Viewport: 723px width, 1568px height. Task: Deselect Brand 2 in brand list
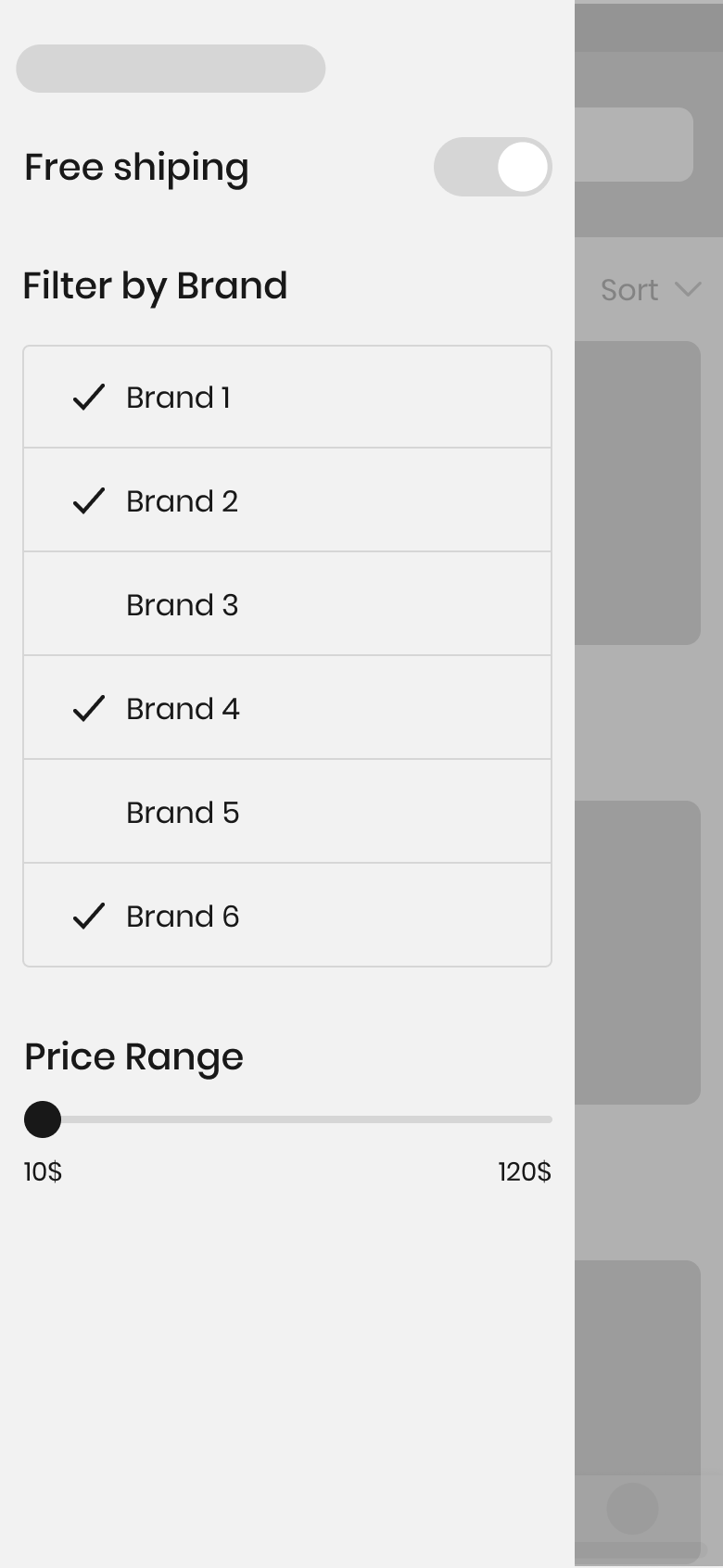(287, 501)
